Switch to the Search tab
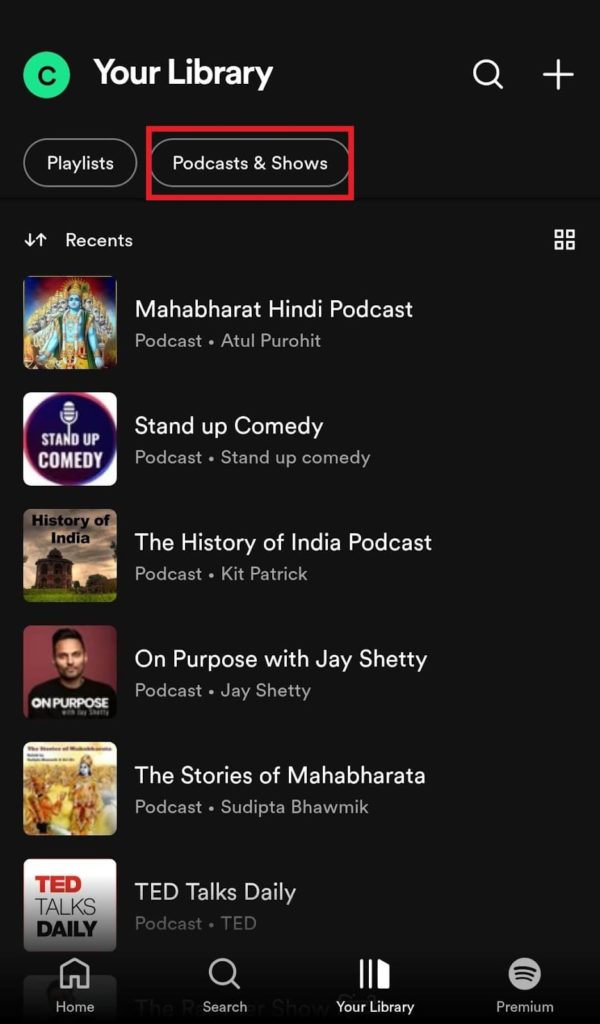 (x=224, y=985)
